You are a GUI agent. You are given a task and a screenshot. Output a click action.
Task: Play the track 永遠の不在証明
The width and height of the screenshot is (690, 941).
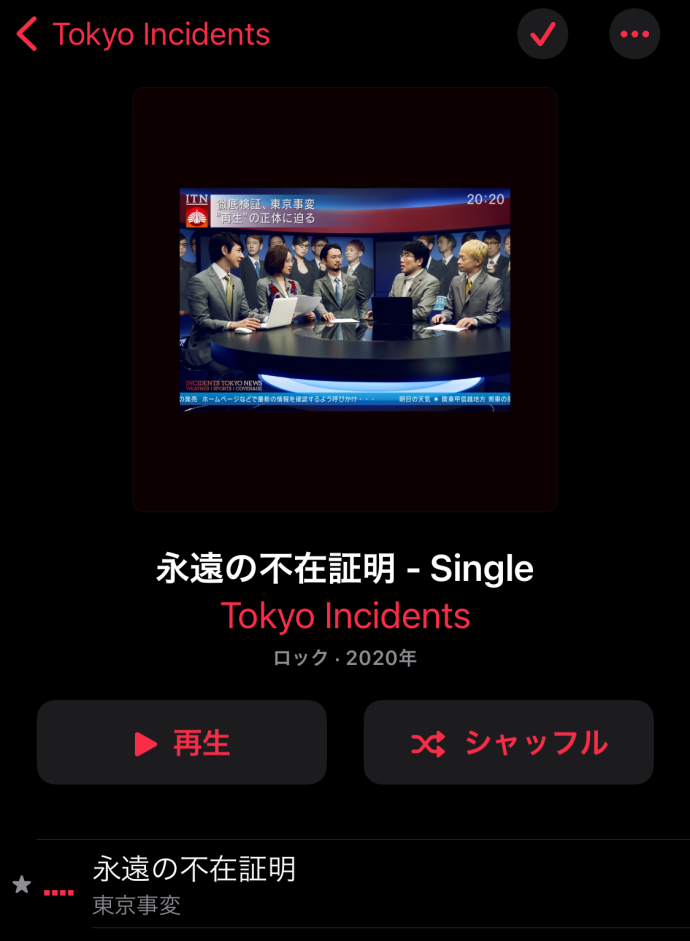pos(195,869)
